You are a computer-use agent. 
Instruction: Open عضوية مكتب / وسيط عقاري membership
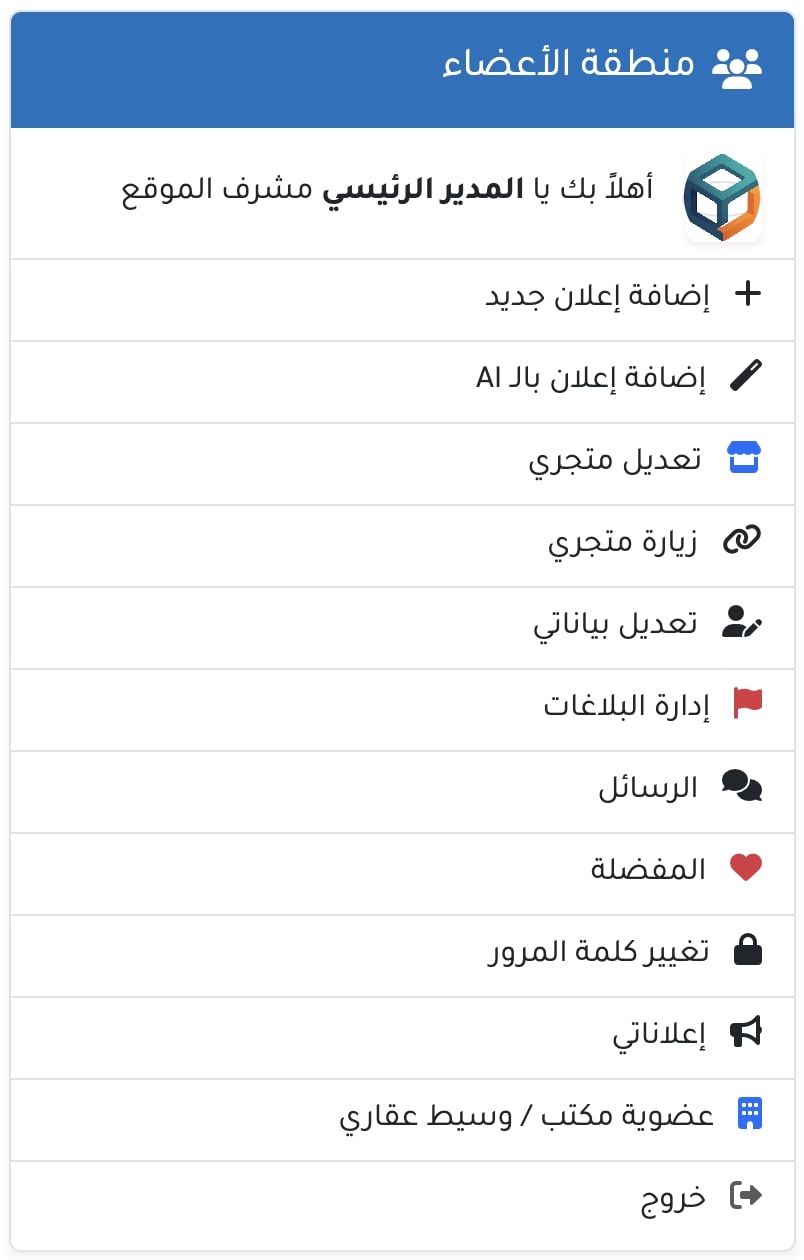526,1115
